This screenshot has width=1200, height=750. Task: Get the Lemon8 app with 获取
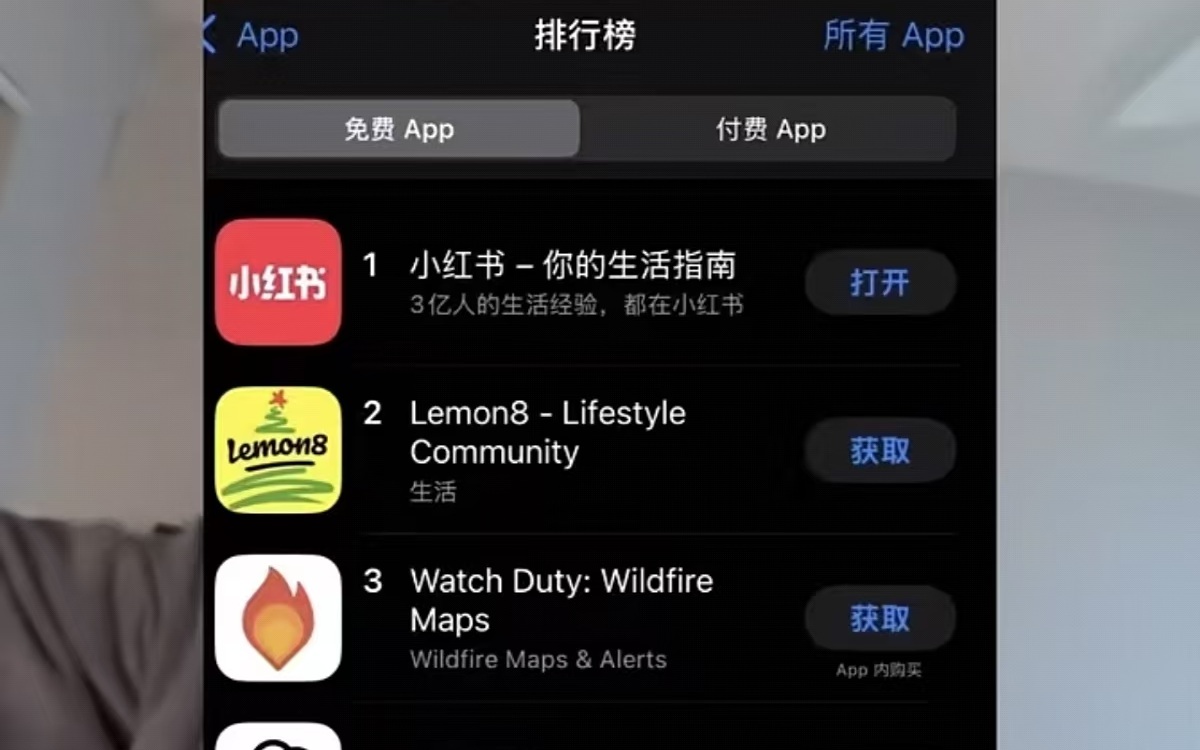(x=880, y=451)
